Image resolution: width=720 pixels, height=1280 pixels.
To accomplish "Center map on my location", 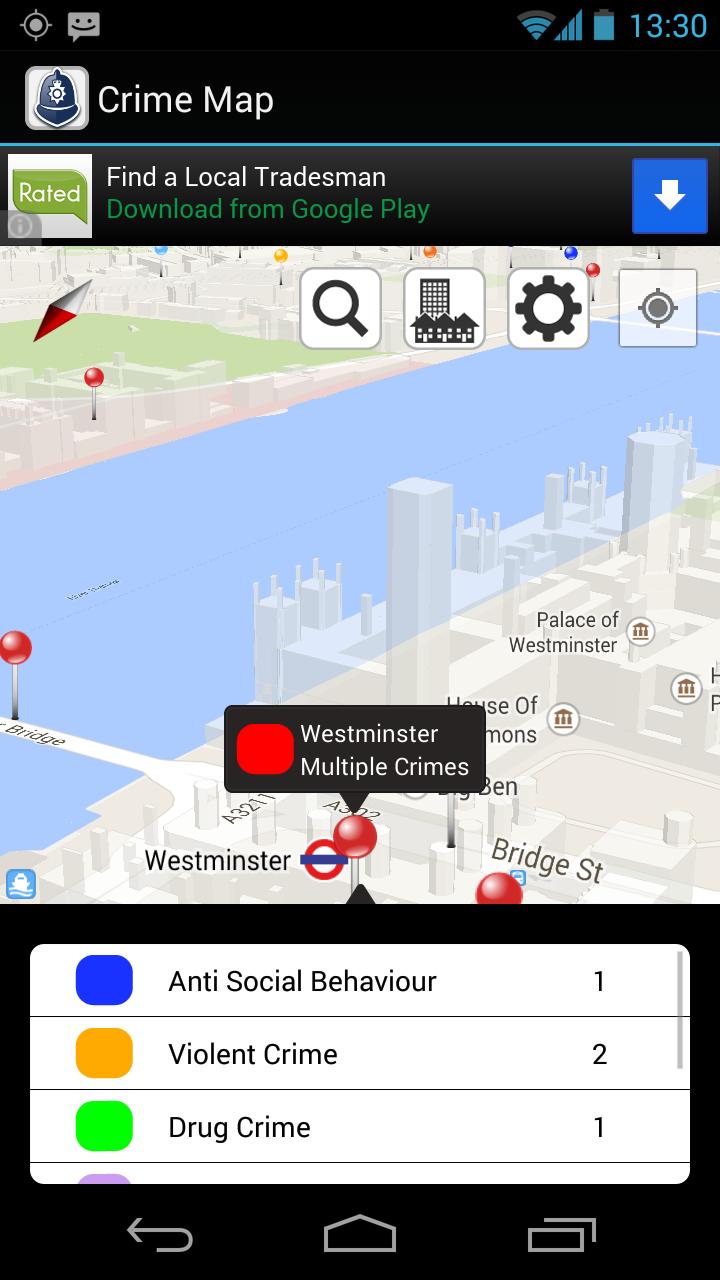I will (x=657, y=308).
